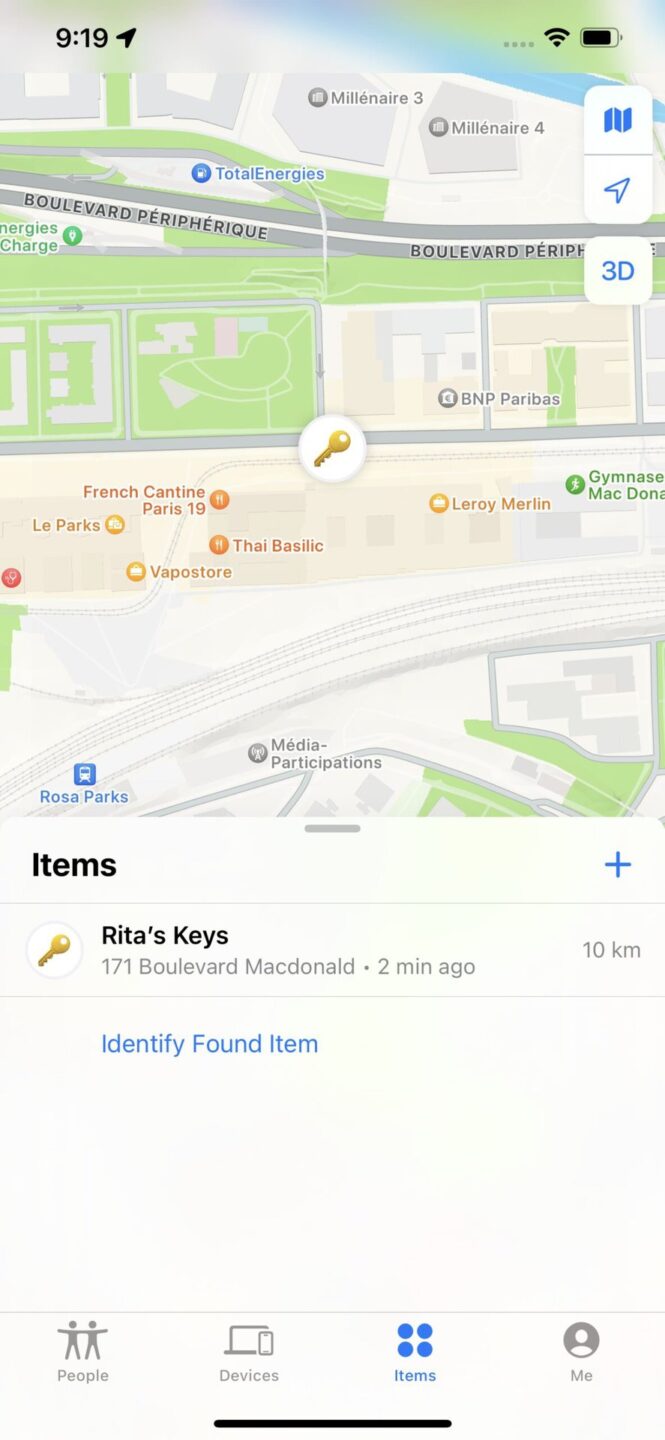Go to the Me tab
Image resolution: width=665 pixels, height=1440 pixels.
point(581,1351)
